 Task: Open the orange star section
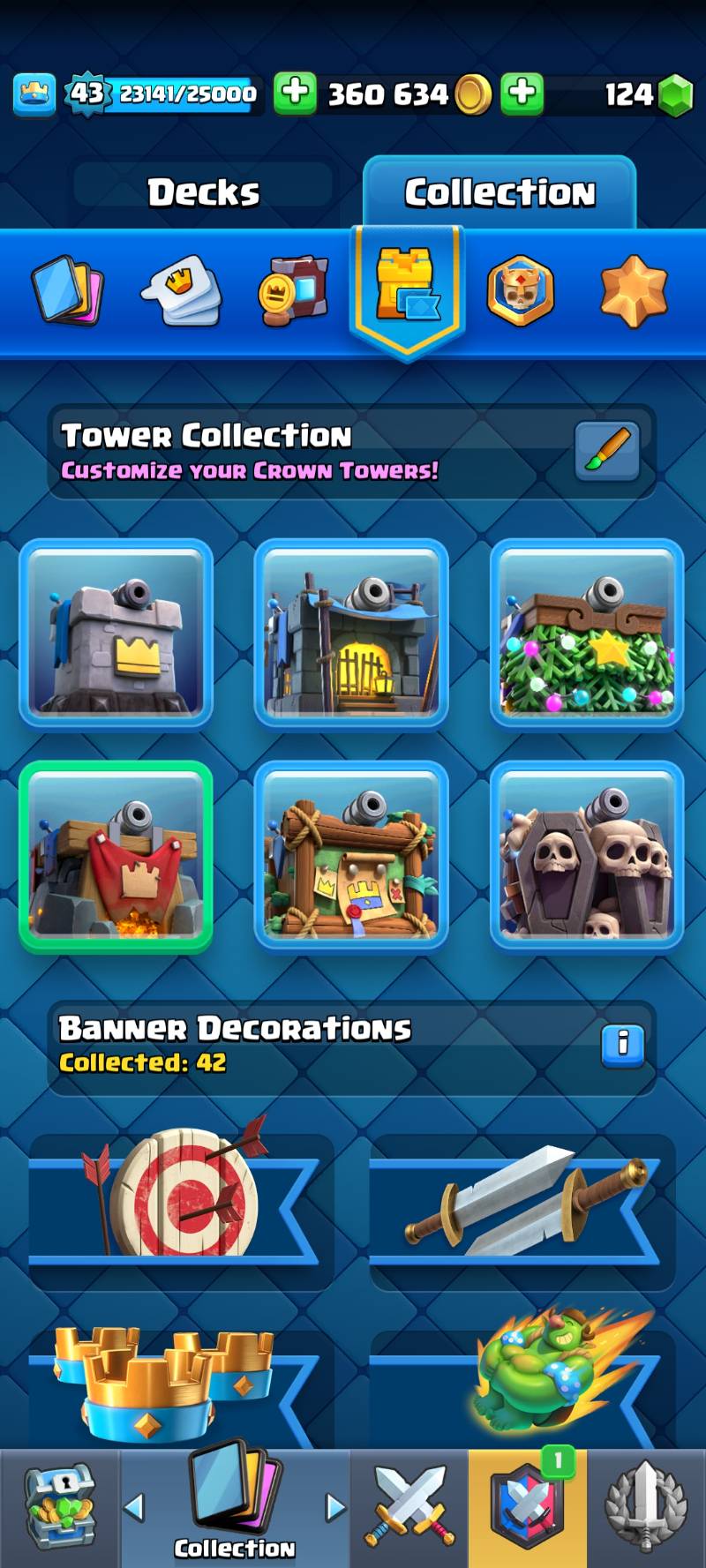pyautogui.click(x=634, y=290)
